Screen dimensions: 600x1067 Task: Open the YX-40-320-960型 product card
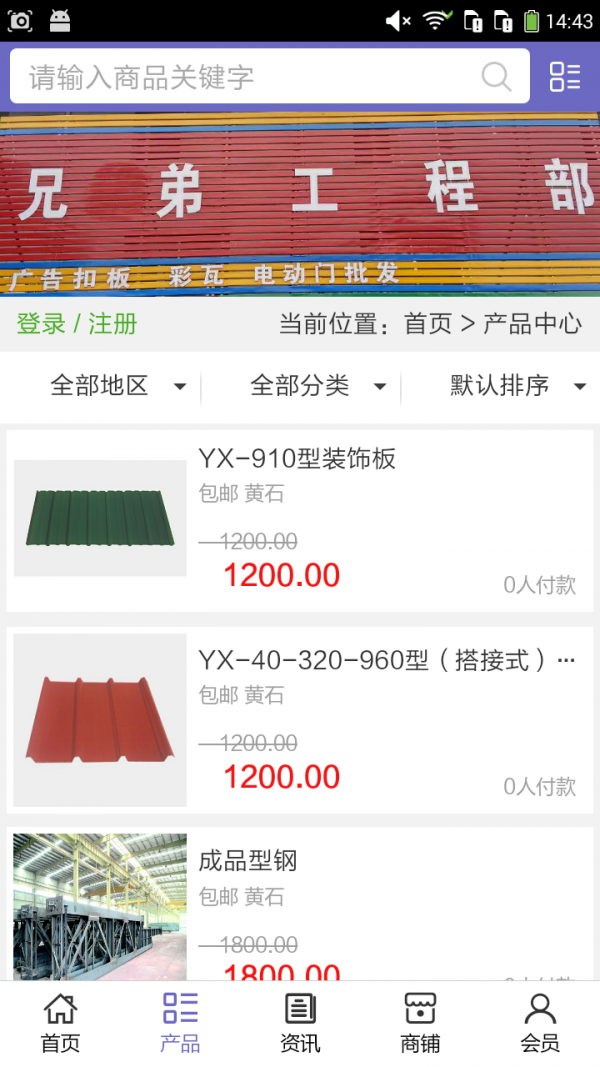300,720
